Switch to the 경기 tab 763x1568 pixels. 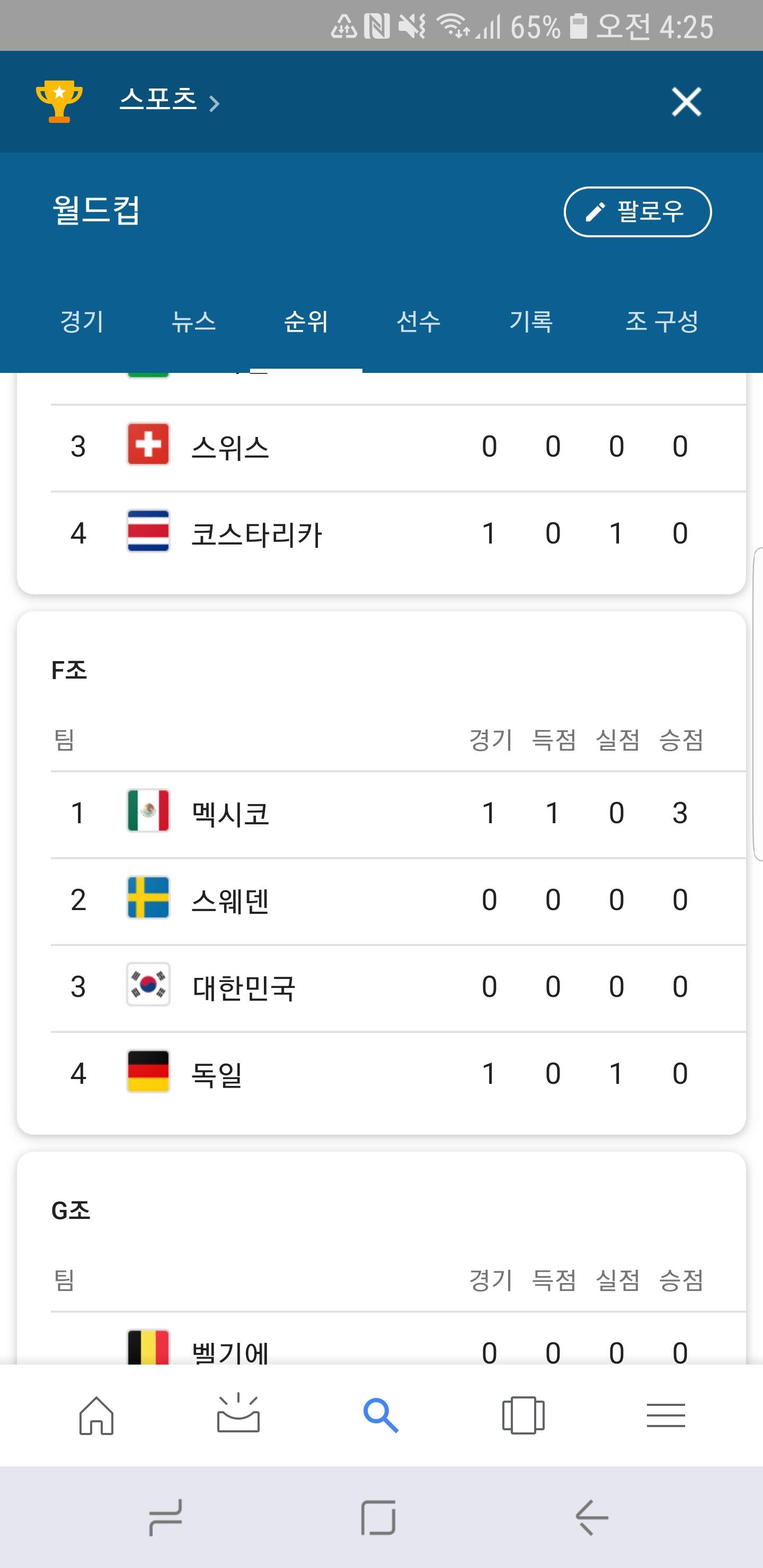[x=82, y=322]
